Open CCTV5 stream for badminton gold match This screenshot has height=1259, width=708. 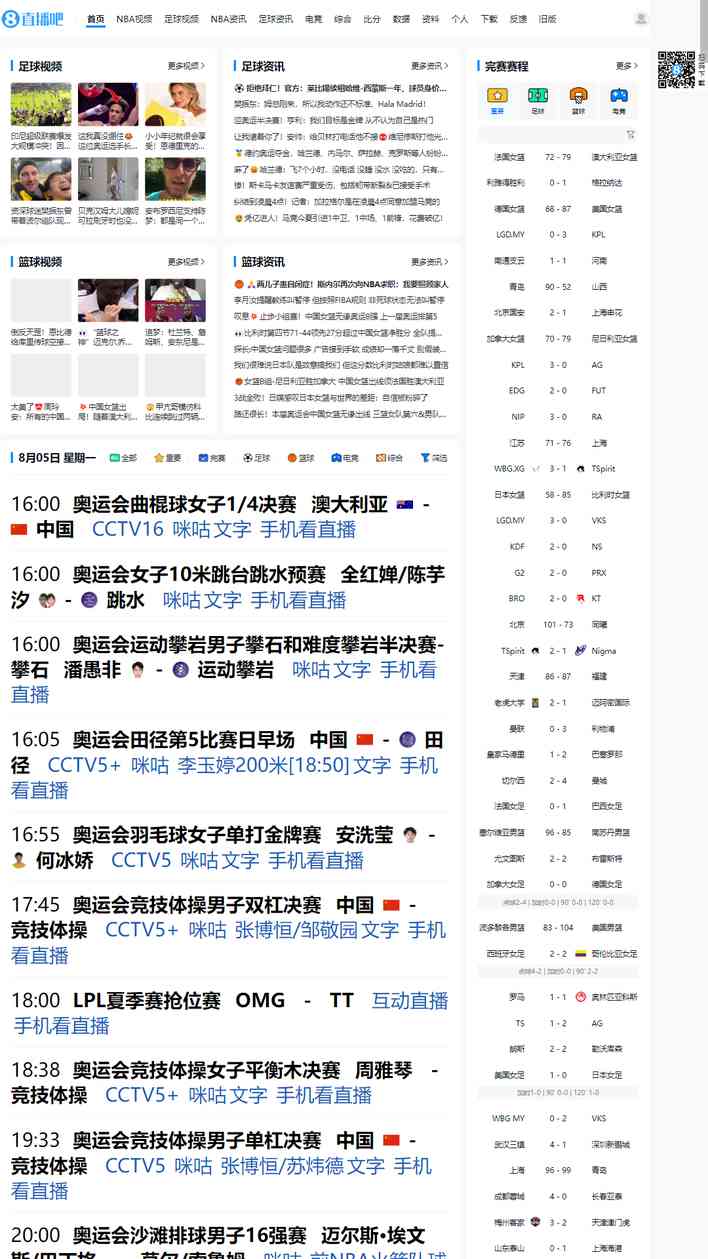pos(141,860)
